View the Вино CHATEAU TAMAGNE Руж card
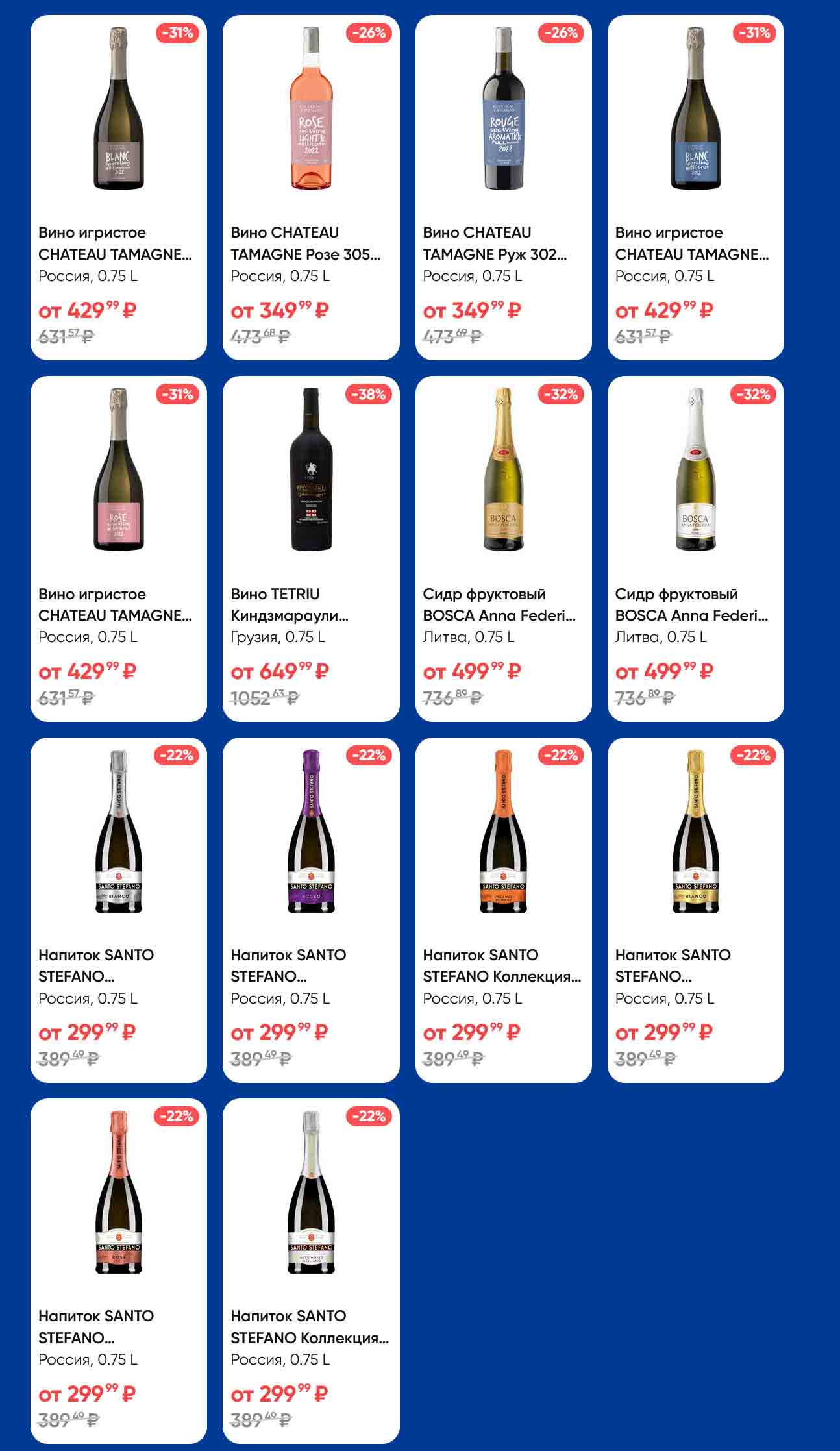This screenshot has width=840, height=1451. (x=503, y=187)
